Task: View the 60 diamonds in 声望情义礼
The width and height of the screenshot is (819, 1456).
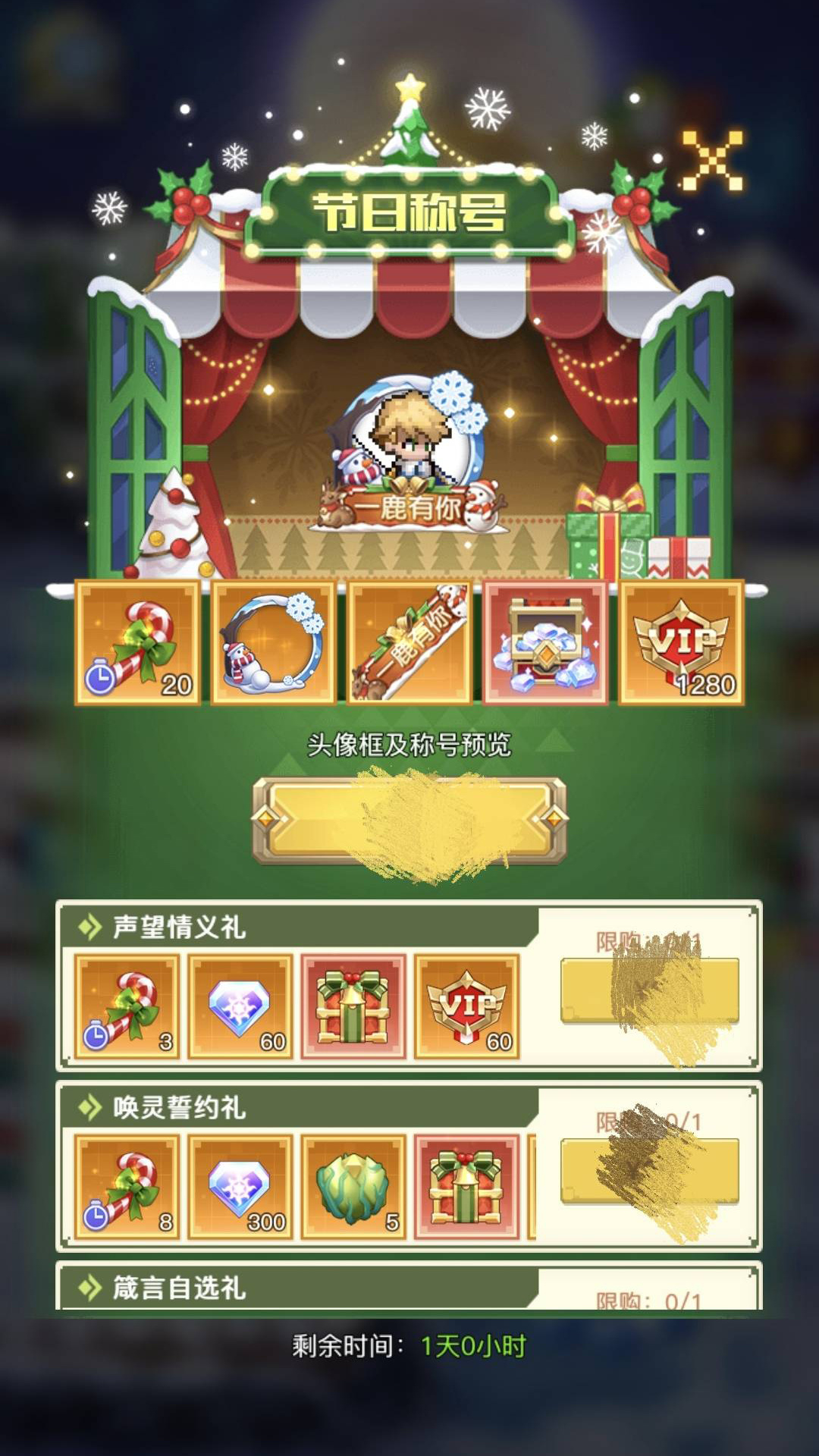Action: coord(240,1006)
